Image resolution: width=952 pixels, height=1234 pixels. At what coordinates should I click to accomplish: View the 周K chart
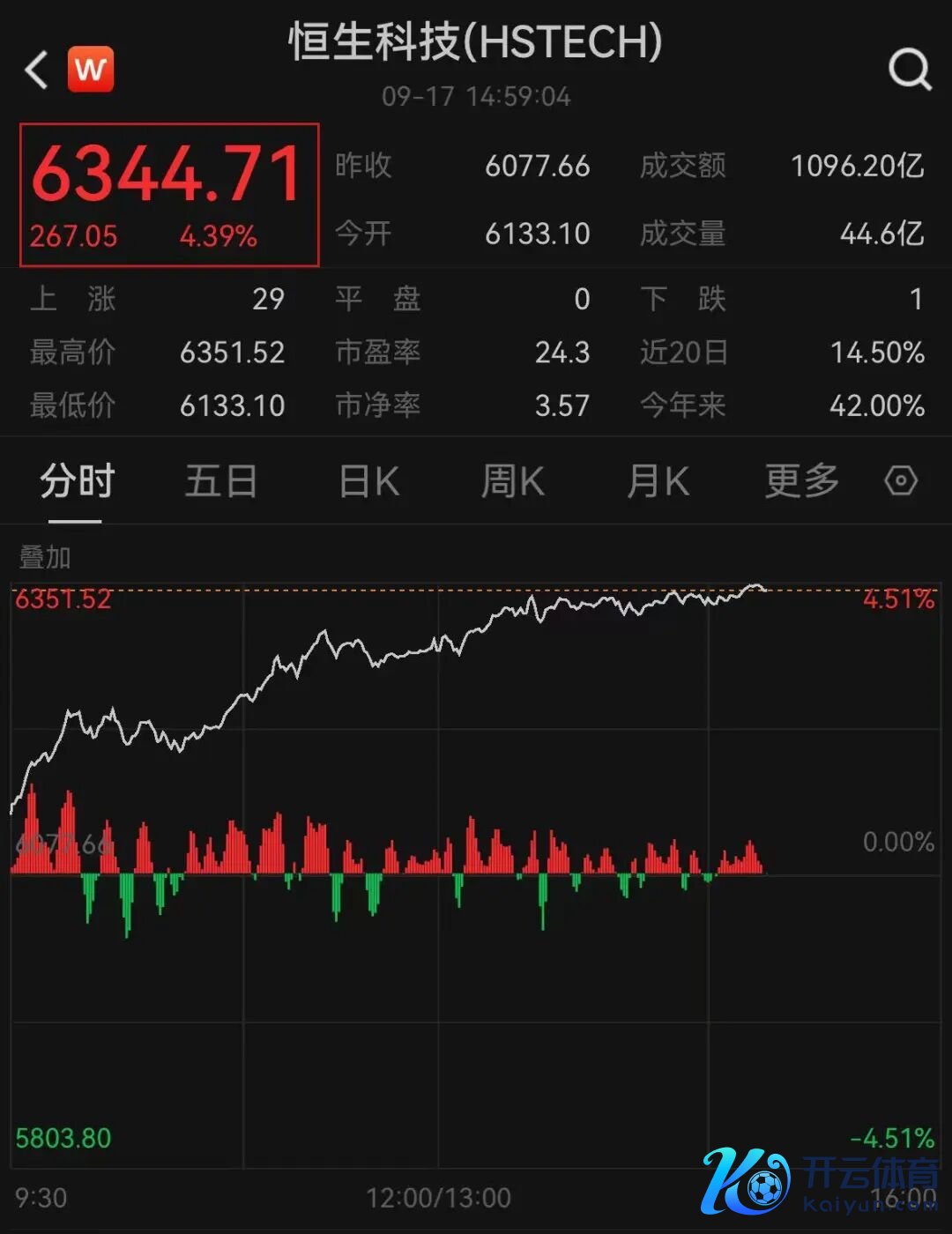click(512, 482)
